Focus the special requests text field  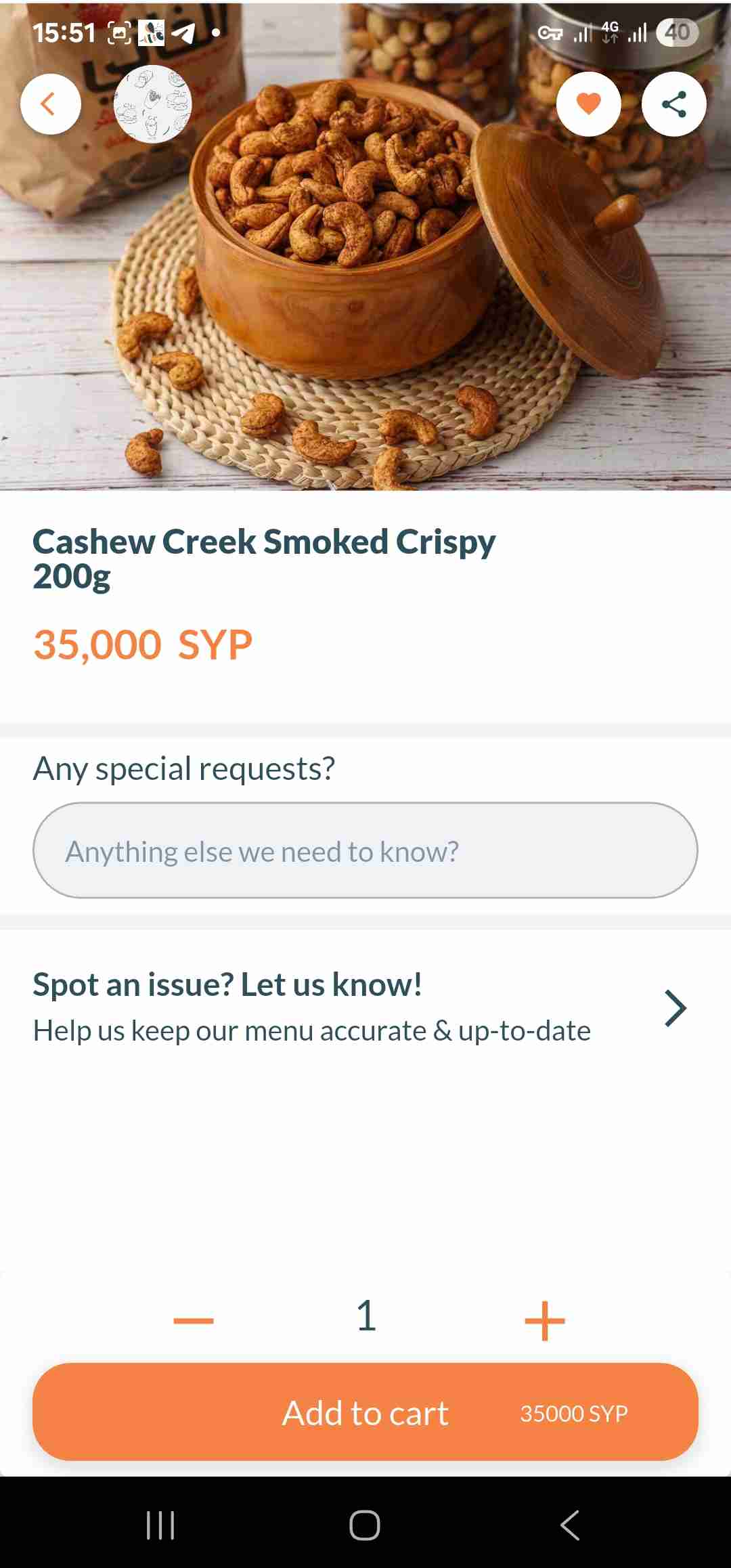tap(365, 850)
